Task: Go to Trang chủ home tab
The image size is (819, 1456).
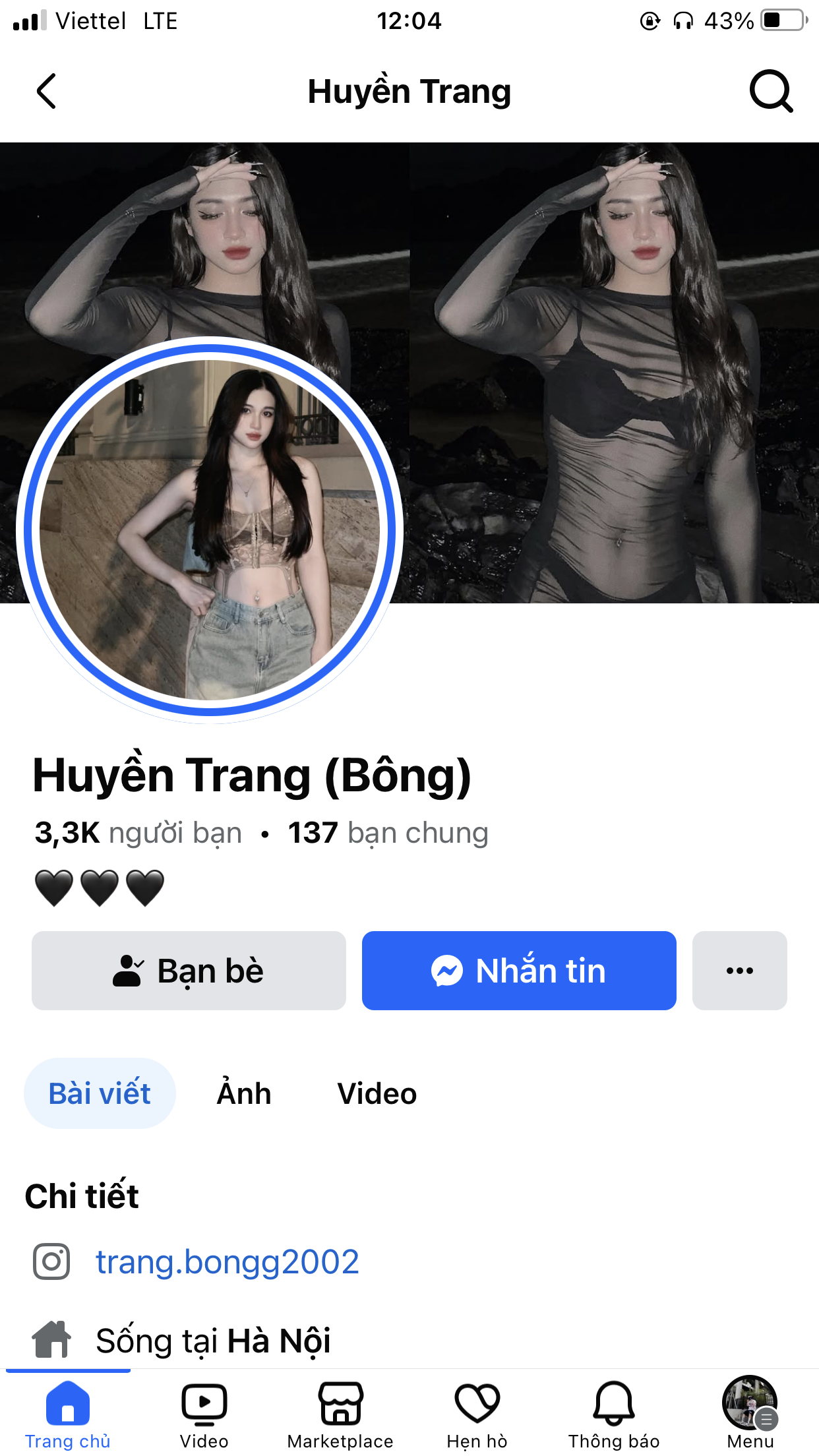Action: pos(68,1414)
